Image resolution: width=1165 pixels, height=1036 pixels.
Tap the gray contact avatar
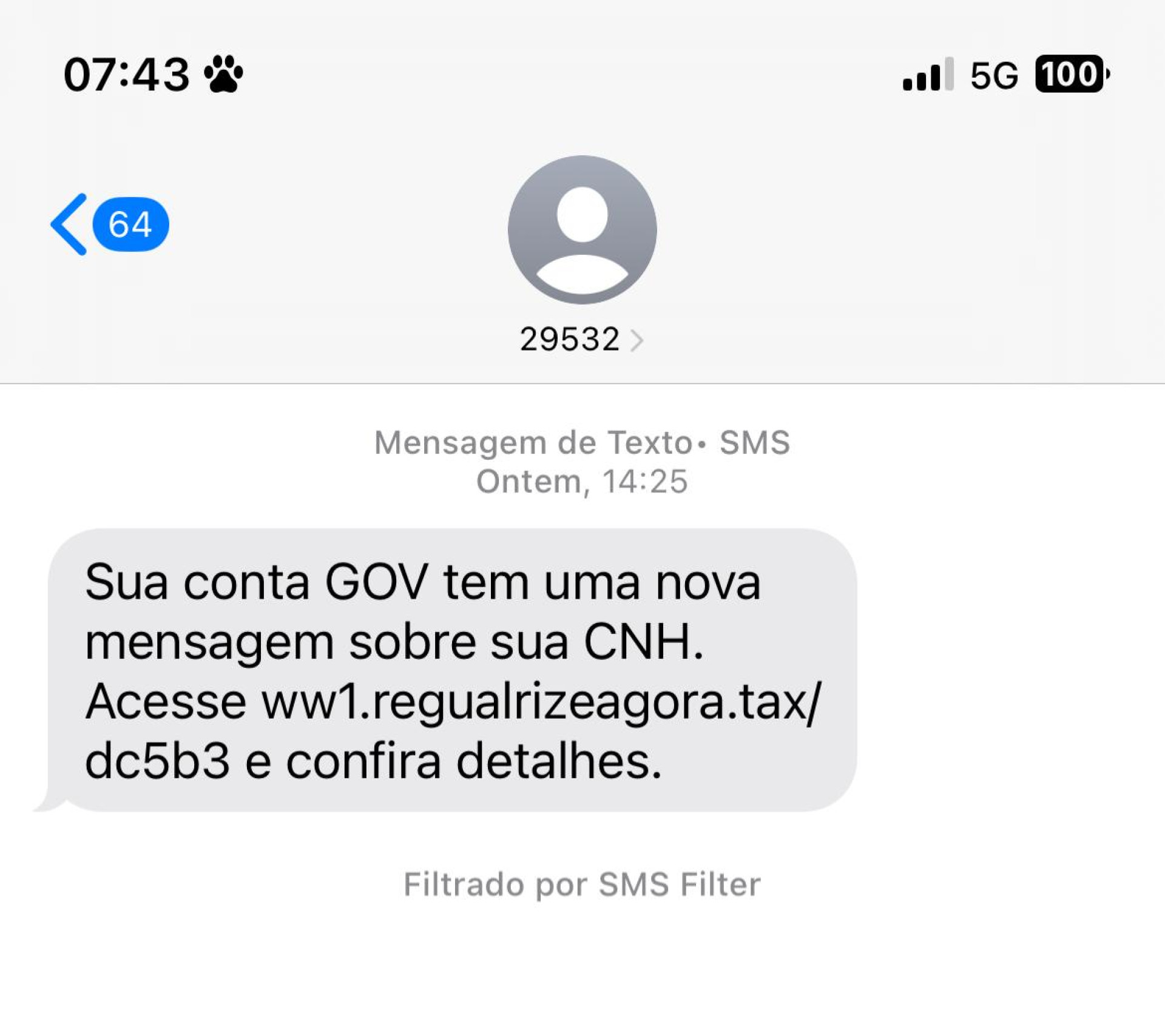[582, 230]
